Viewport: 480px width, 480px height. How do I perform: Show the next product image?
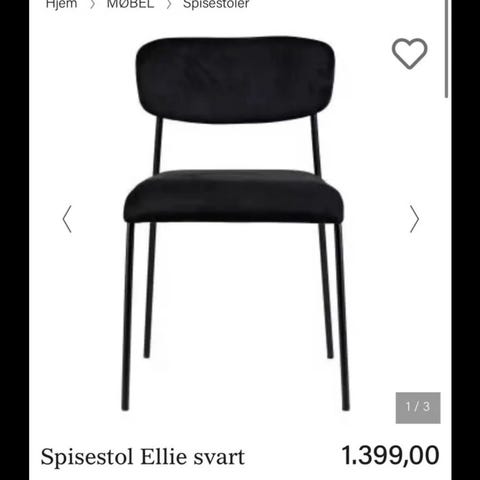[x=414, y=219]
